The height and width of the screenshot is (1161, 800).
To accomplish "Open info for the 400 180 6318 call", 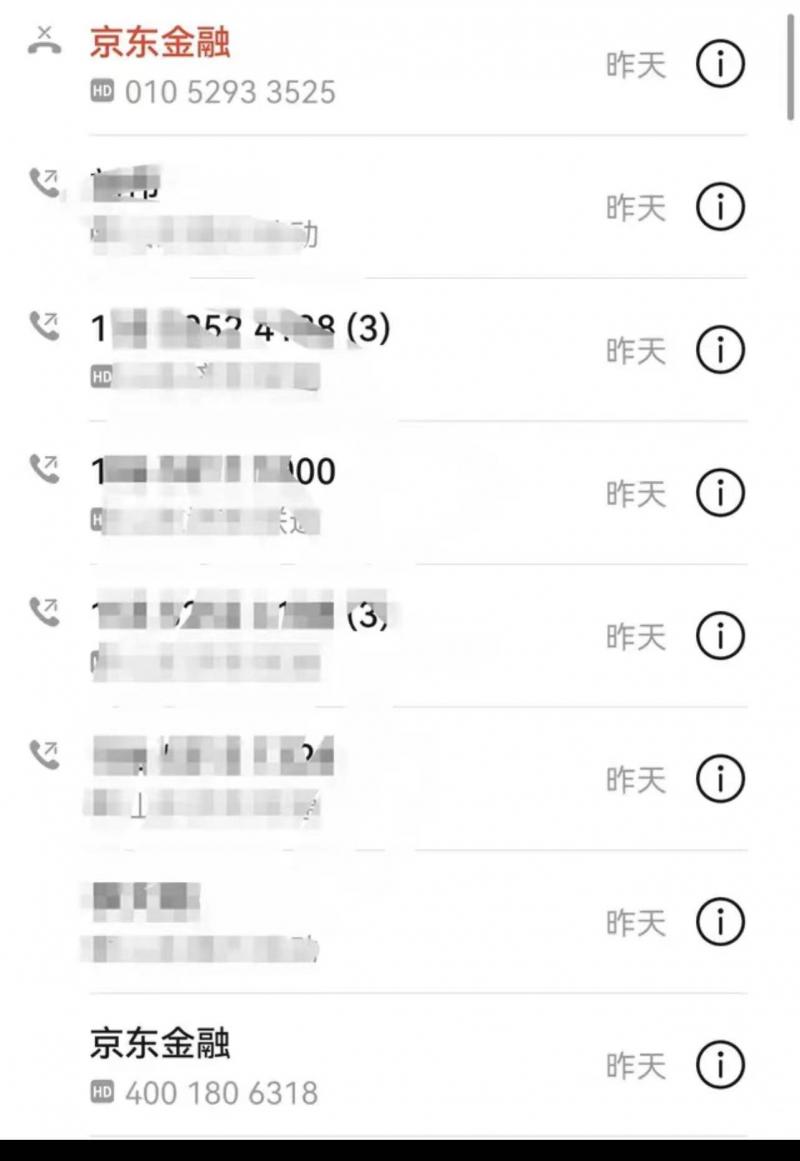I will click(719, 1064).
